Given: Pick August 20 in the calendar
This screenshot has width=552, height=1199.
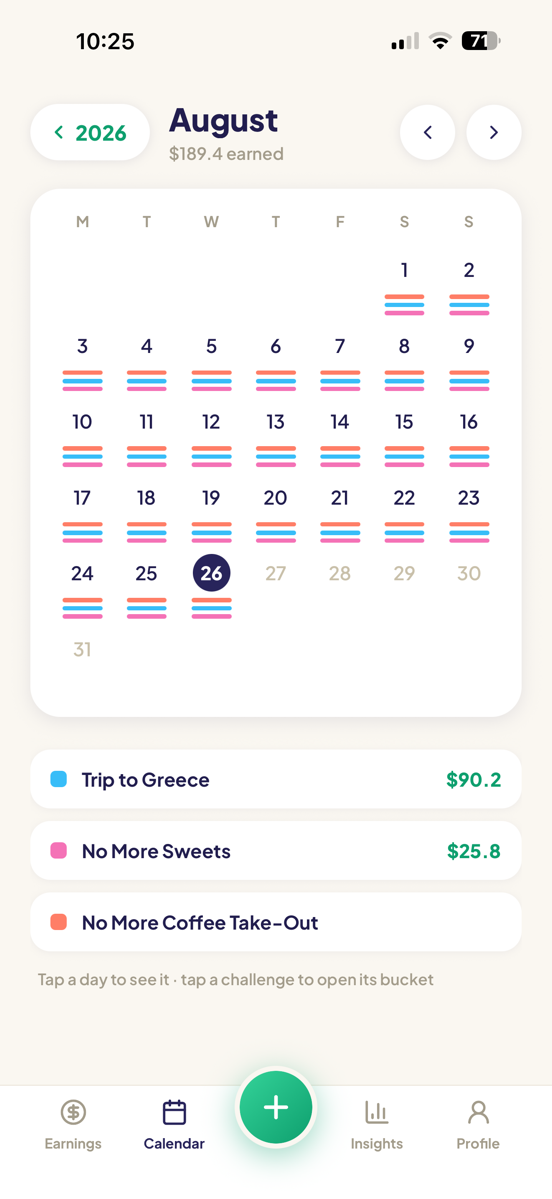Looking at the screenshot, I should (275, 513).
